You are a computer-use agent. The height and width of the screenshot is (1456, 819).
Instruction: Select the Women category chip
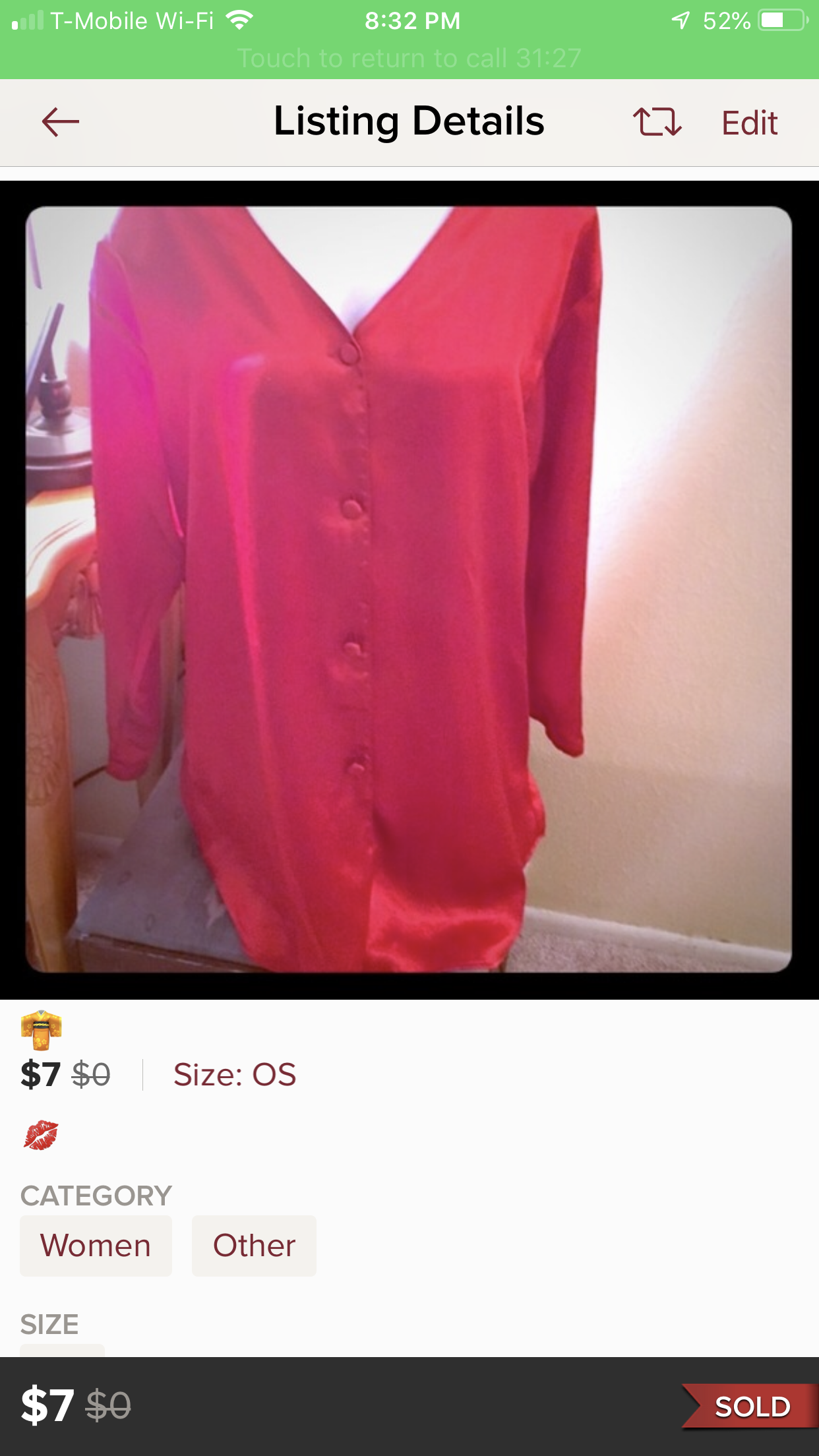(96, 1246)
